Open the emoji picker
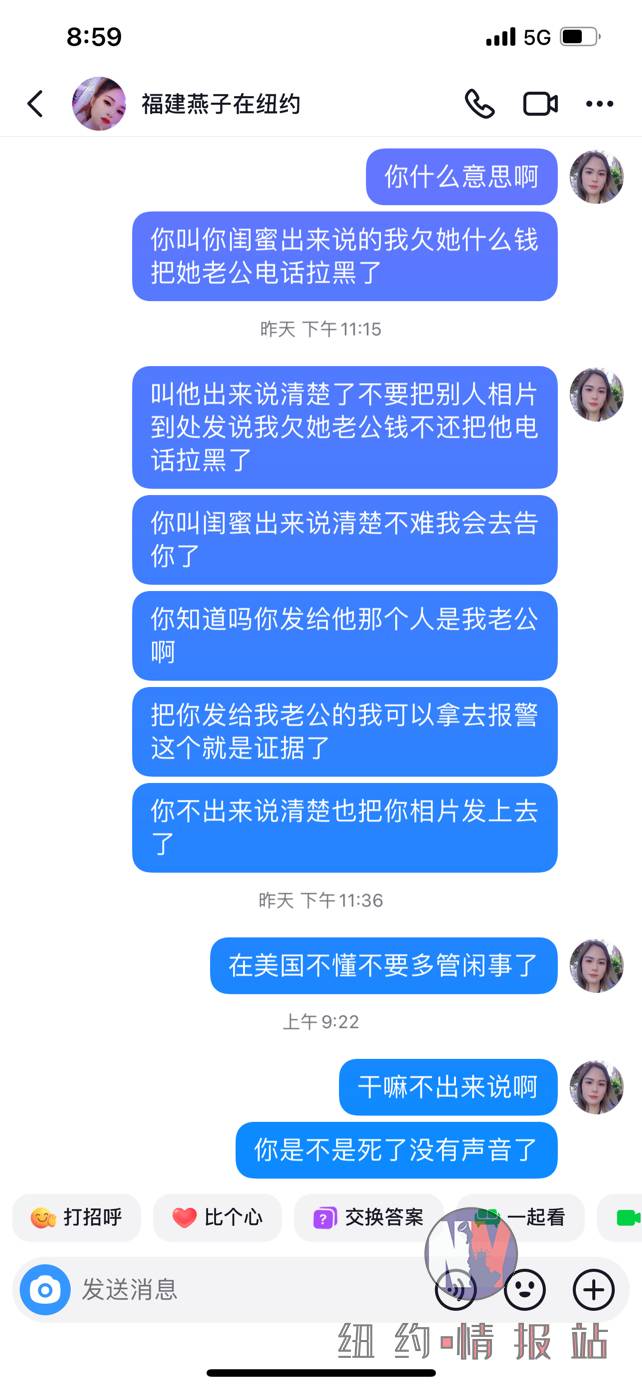Screen dimensions: 642x1389 (x=525, y=1289)
